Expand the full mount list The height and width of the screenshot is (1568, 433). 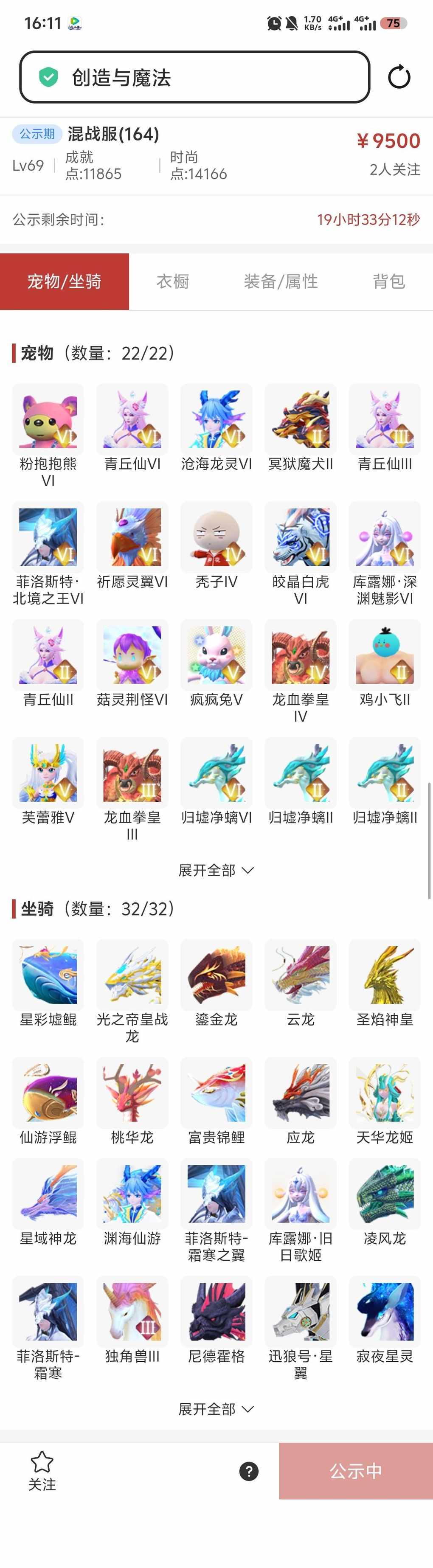pyautogui.click(x=216, y=1409)
